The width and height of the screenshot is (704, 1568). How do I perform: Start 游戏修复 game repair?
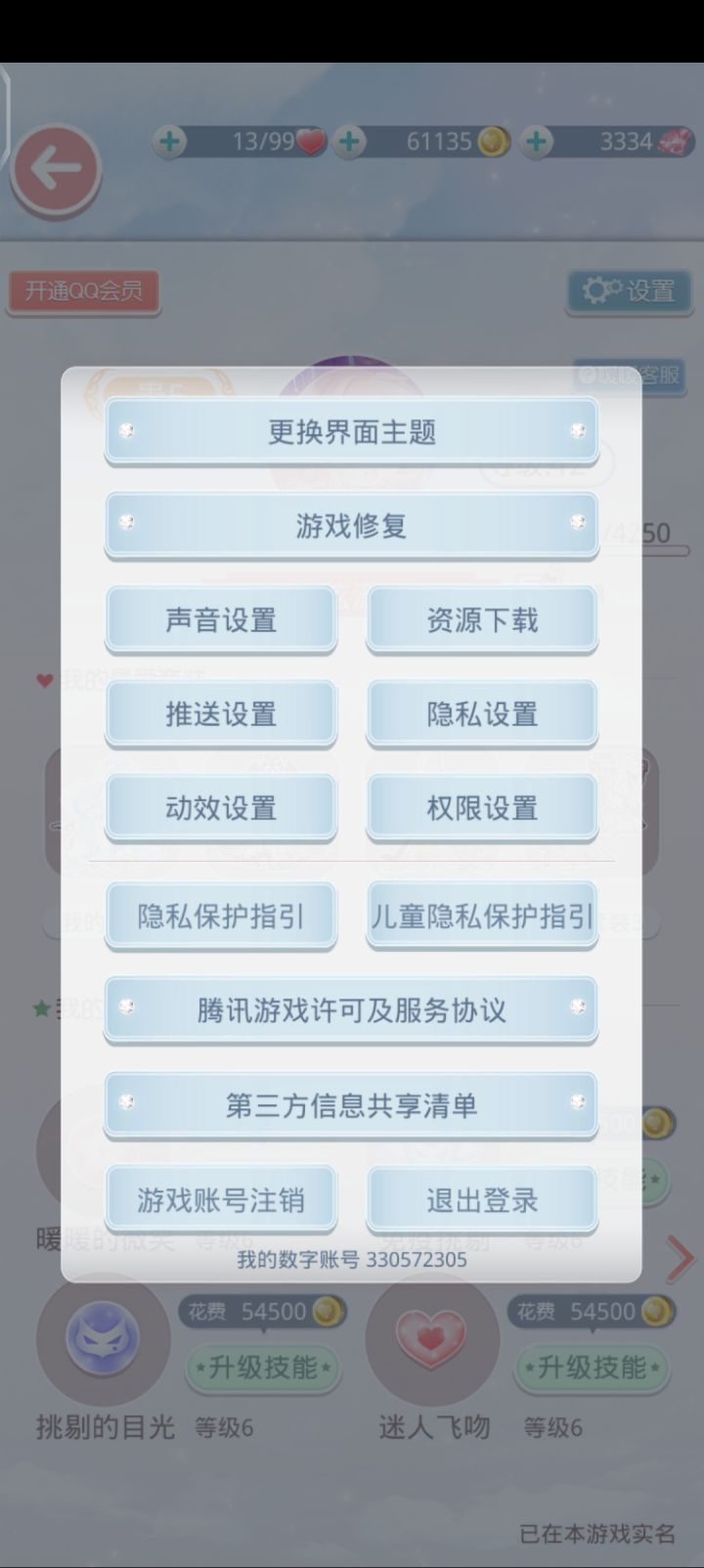coord(352,525)
